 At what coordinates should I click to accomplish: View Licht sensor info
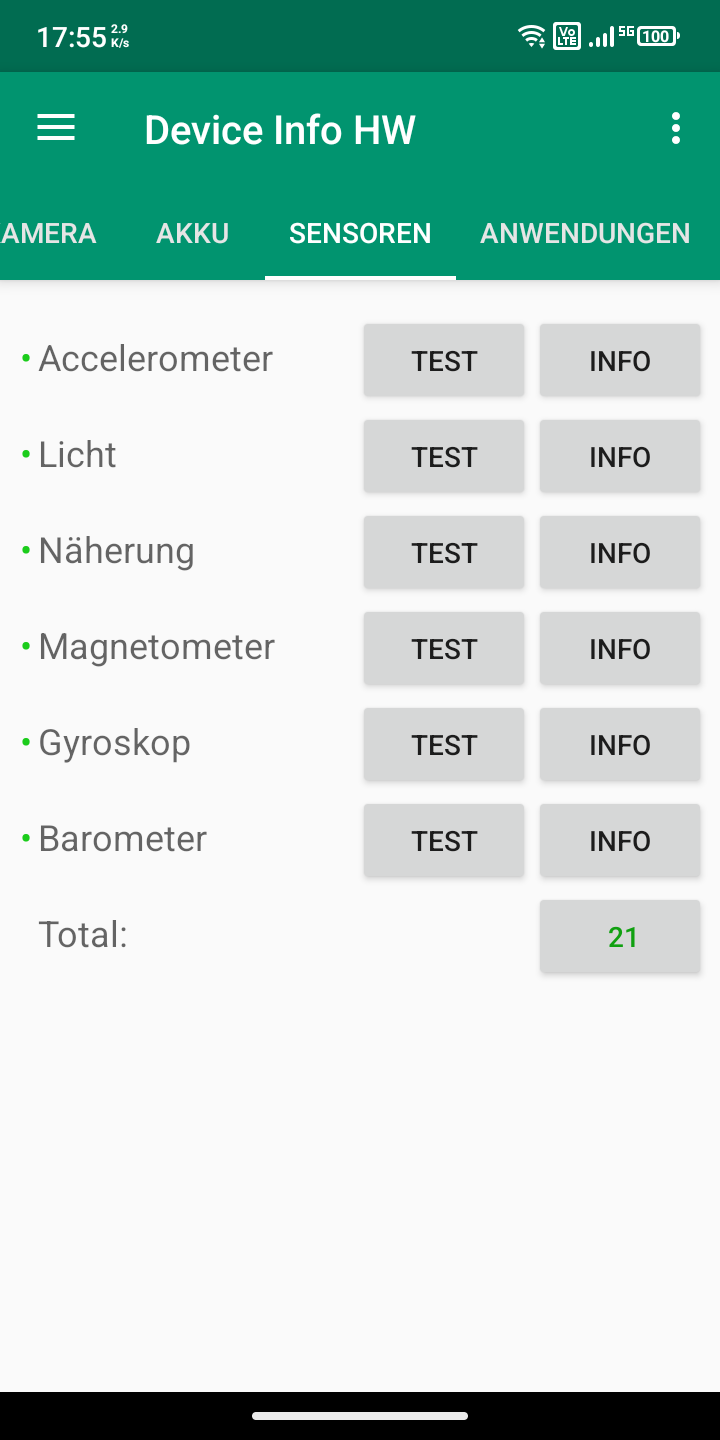(620, 457)
